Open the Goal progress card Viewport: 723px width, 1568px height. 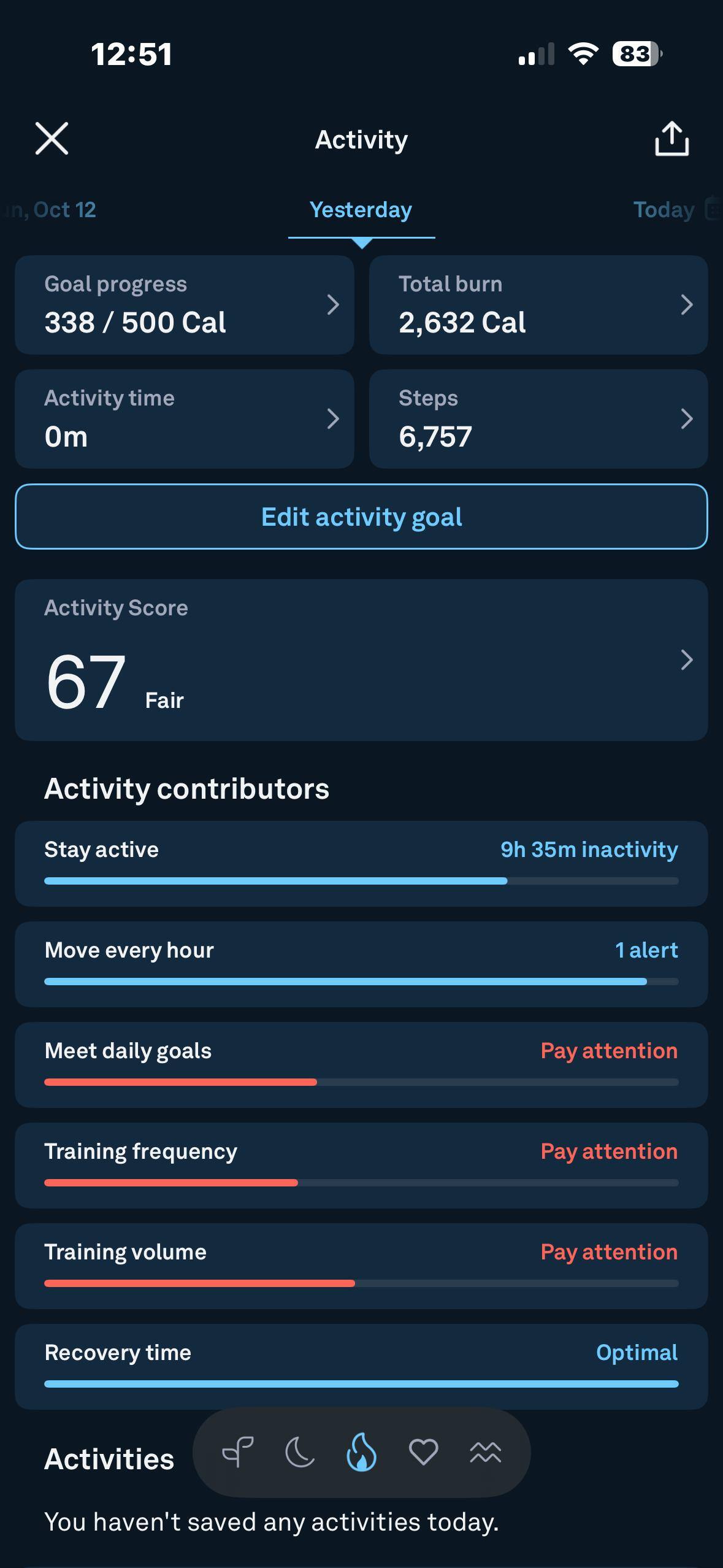click(184, 305)
